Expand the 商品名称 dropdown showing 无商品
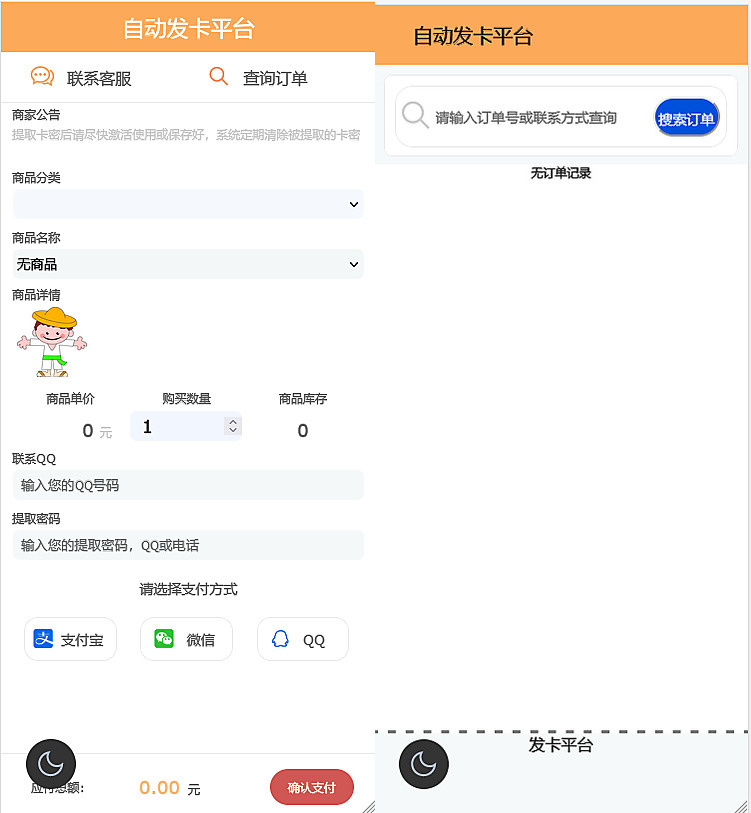 click(x=188, y=264)
